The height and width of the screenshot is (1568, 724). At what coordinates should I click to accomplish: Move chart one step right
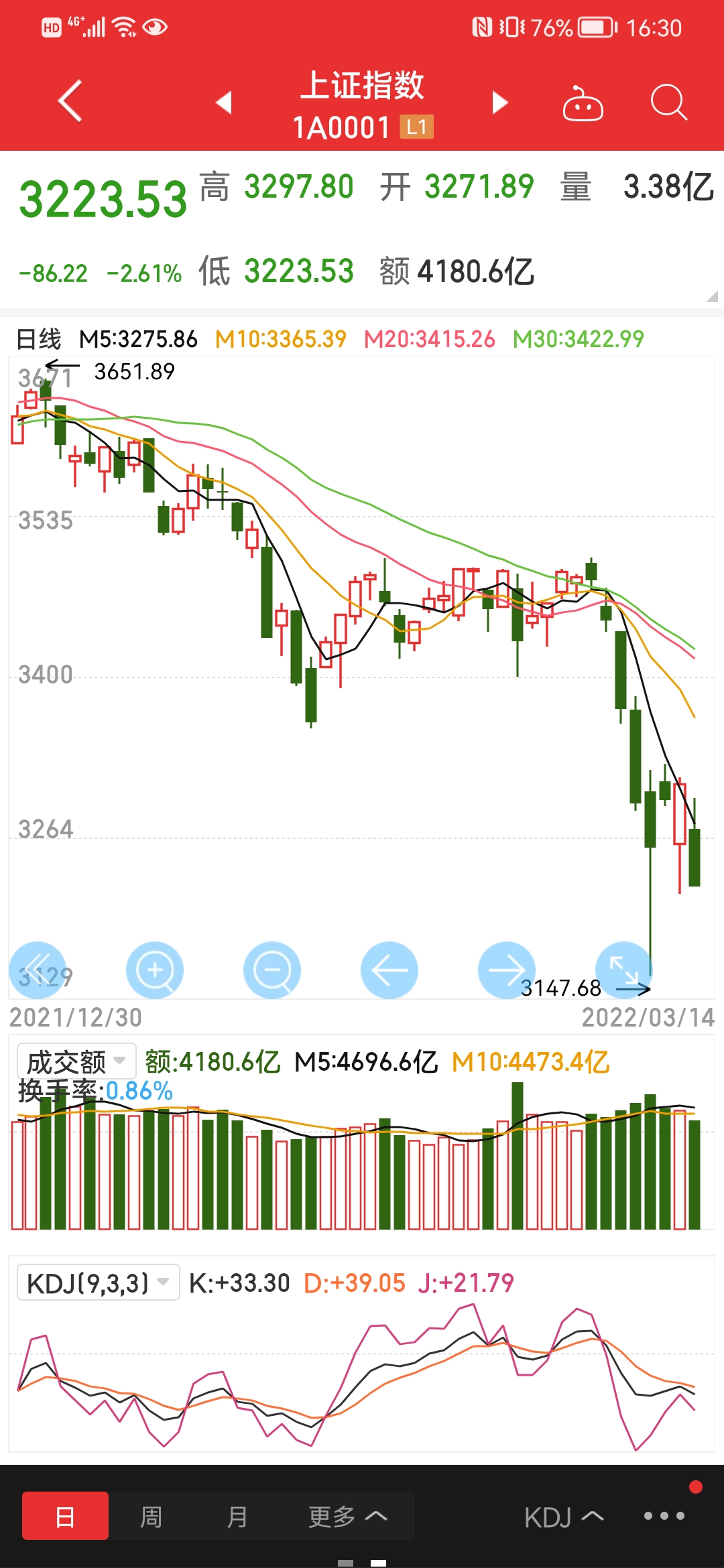pos(507,970)
